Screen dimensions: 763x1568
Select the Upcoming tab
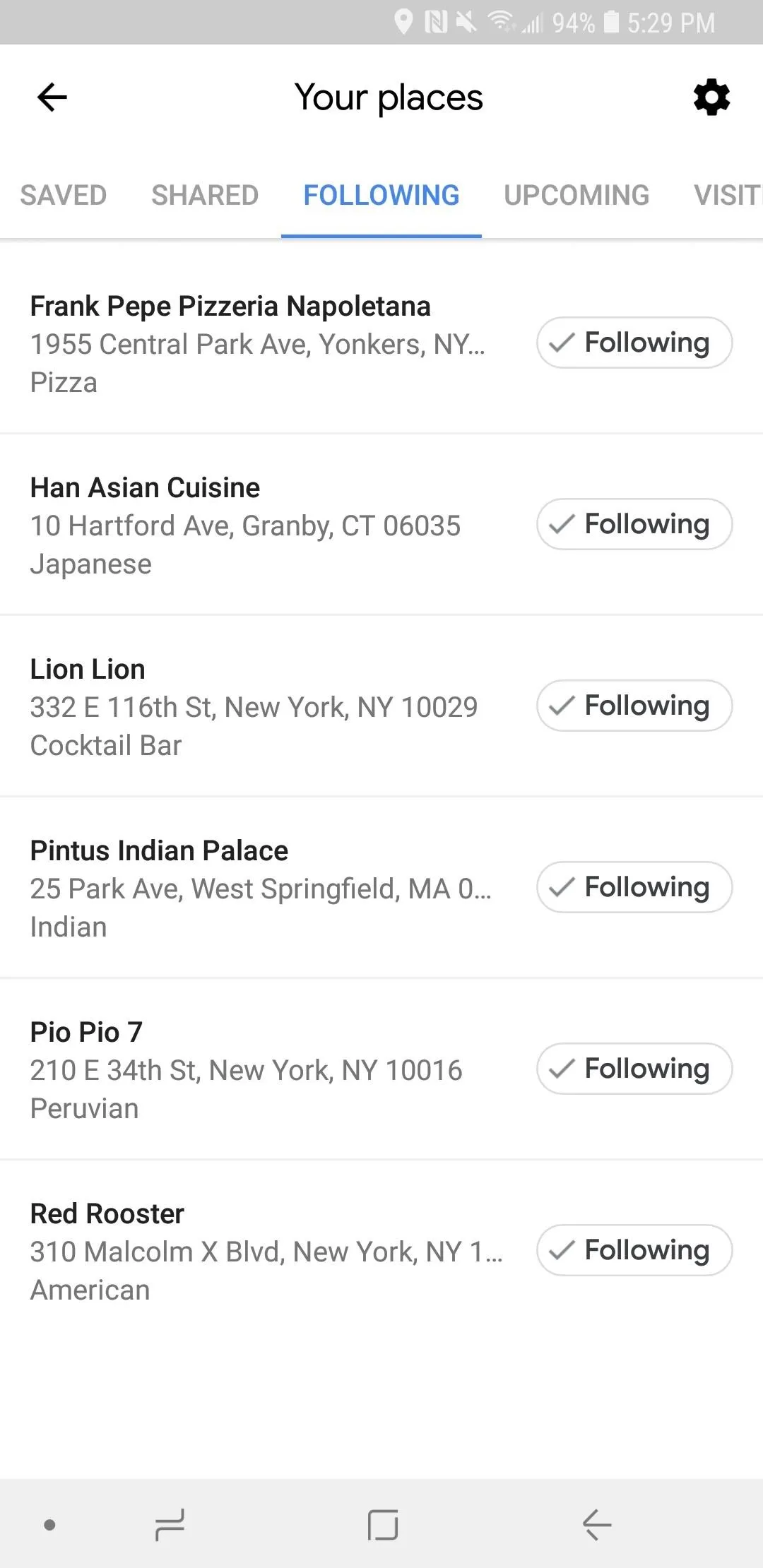click(x=576, y=195)
